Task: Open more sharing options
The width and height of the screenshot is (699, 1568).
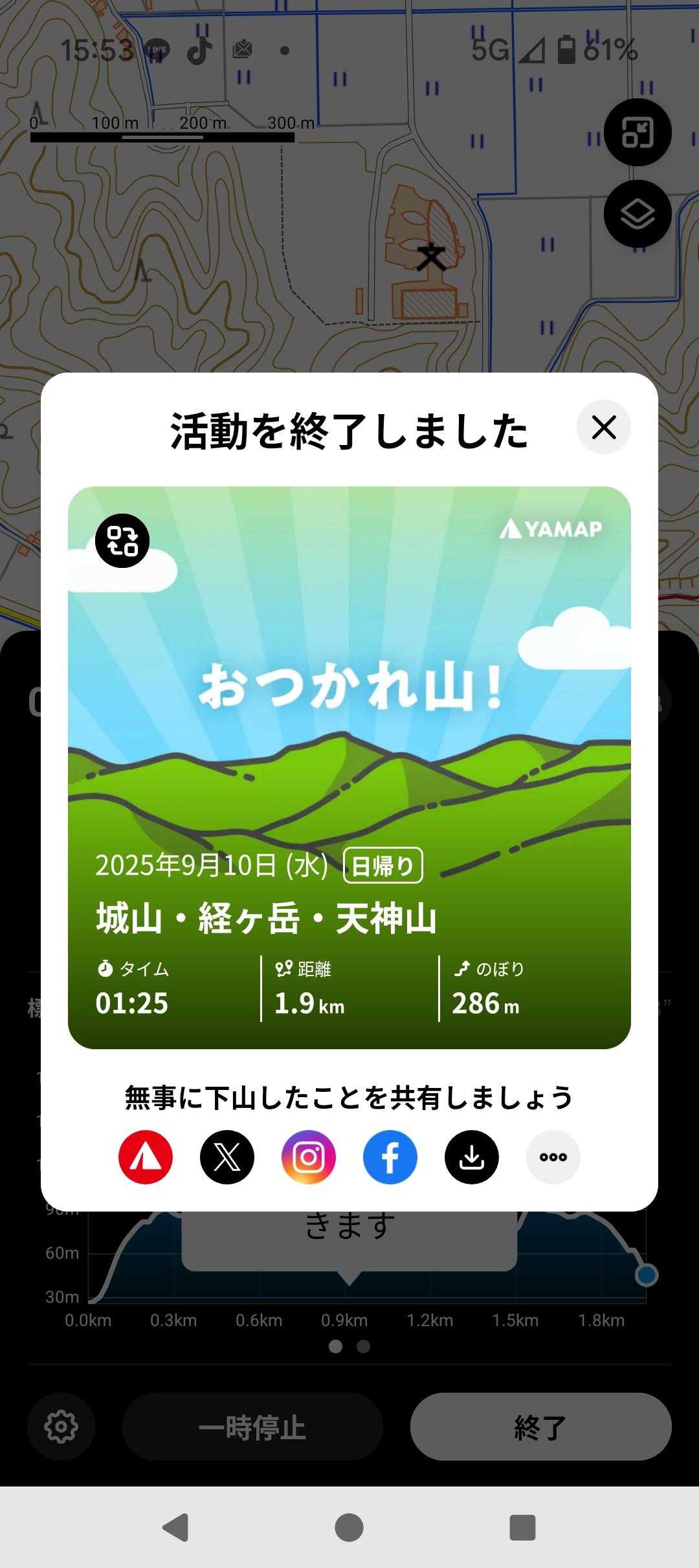Action: coord(553,1157)
